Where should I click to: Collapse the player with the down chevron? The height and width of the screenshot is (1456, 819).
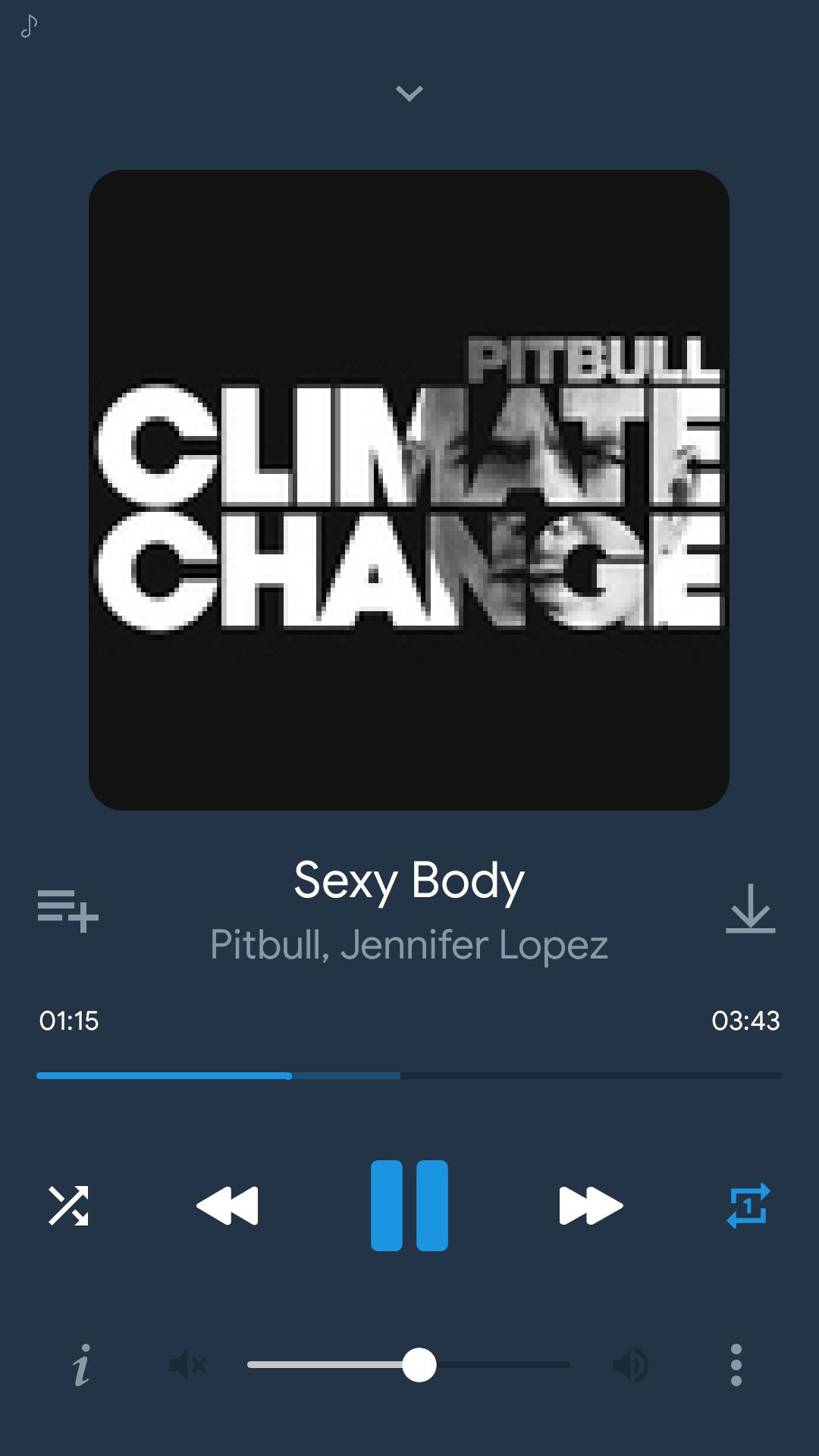[409, 93]
